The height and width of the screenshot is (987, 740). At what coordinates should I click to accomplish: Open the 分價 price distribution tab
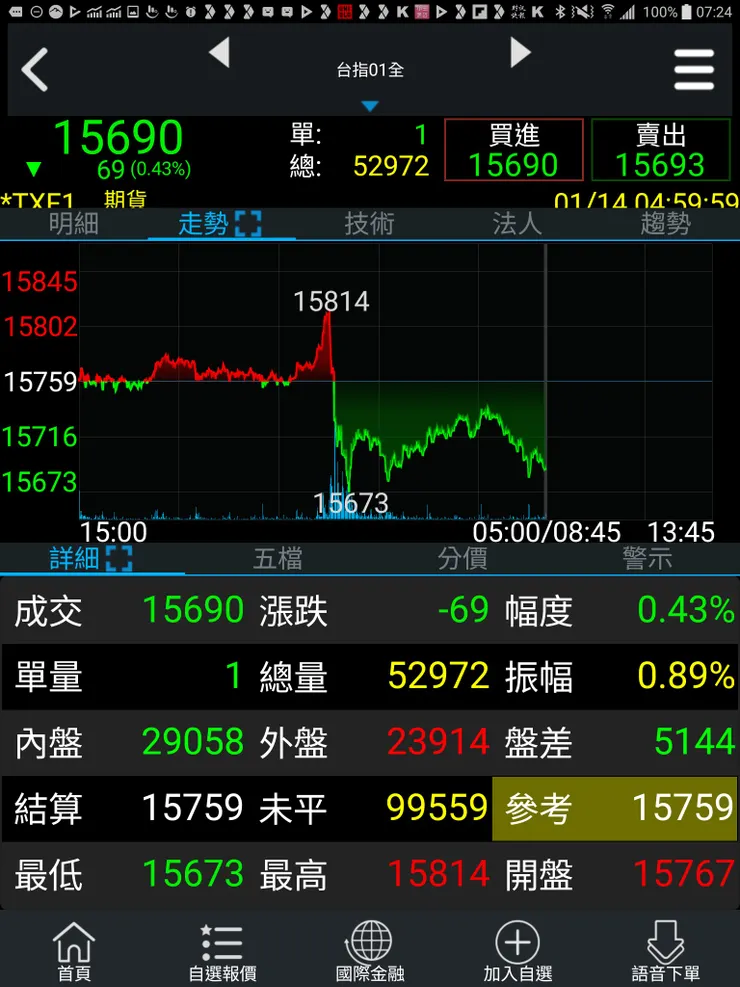coord(462,558)
